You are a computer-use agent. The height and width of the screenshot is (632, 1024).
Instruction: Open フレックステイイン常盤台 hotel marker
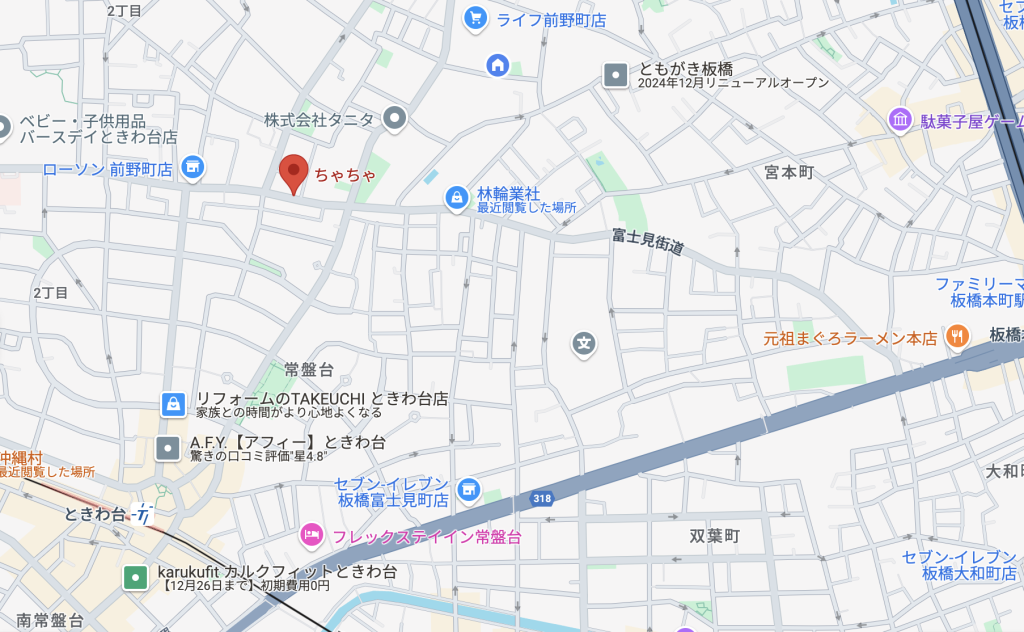tap(311, 536)
